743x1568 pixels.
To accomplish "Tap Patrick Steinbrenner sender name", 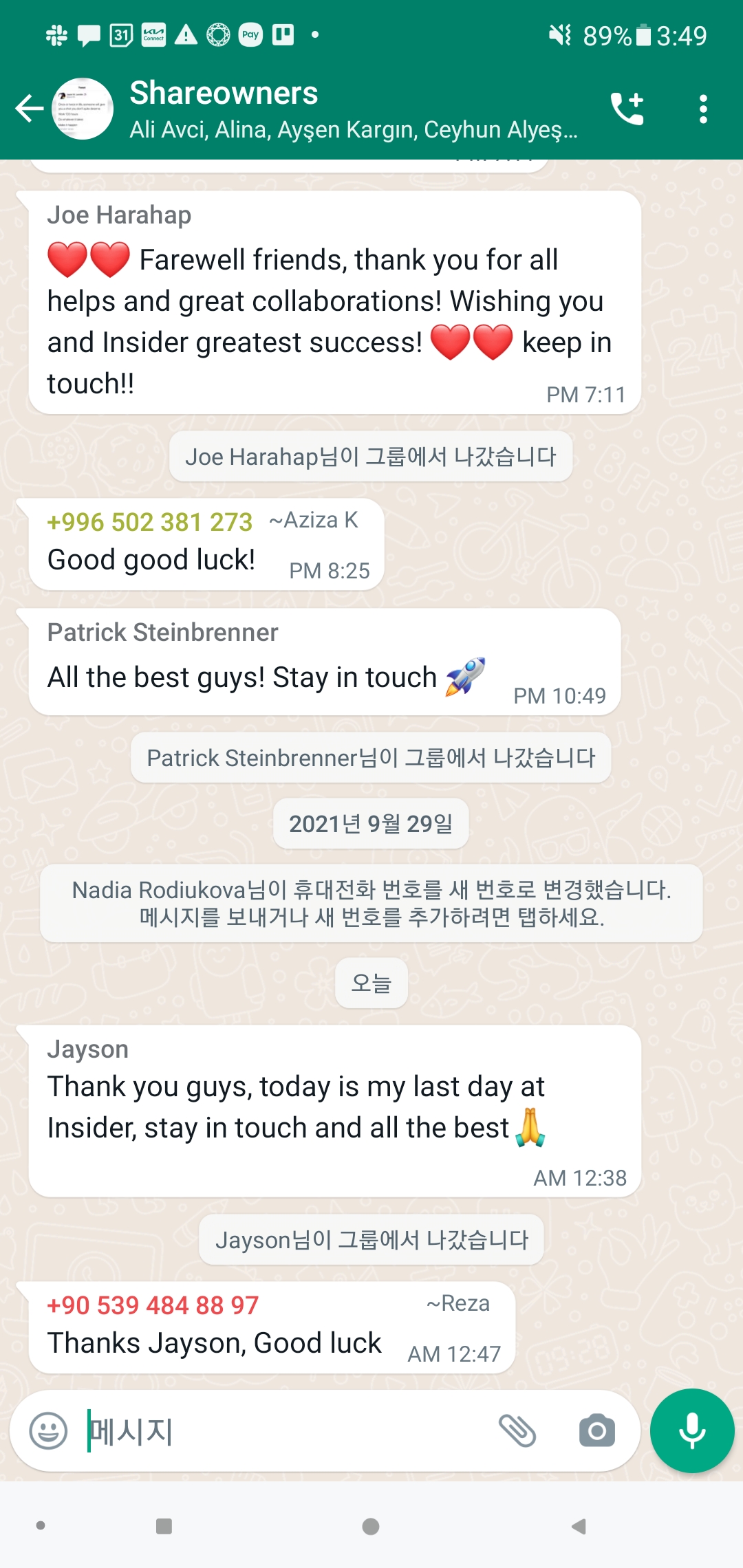I will tap(162, 632).
